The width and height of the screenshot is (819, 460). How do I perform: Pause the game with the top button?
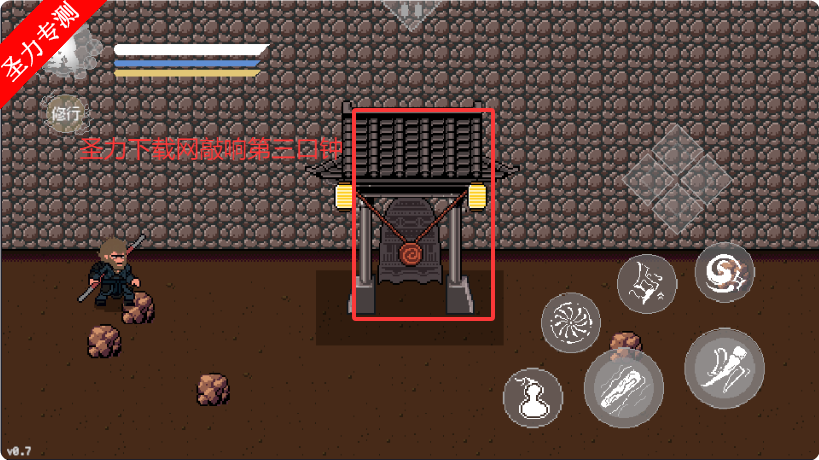[412, 12]
